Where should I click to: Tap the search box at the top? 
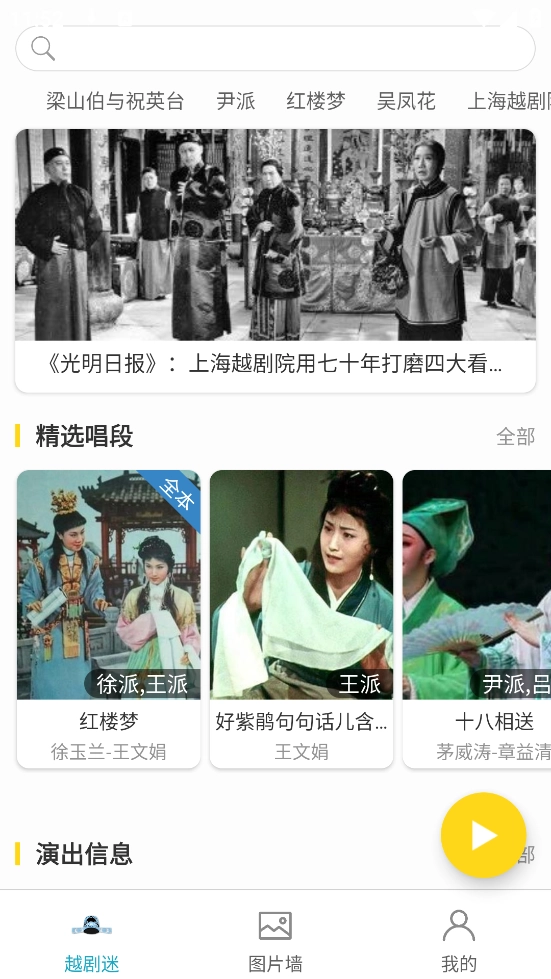[275, 48]
